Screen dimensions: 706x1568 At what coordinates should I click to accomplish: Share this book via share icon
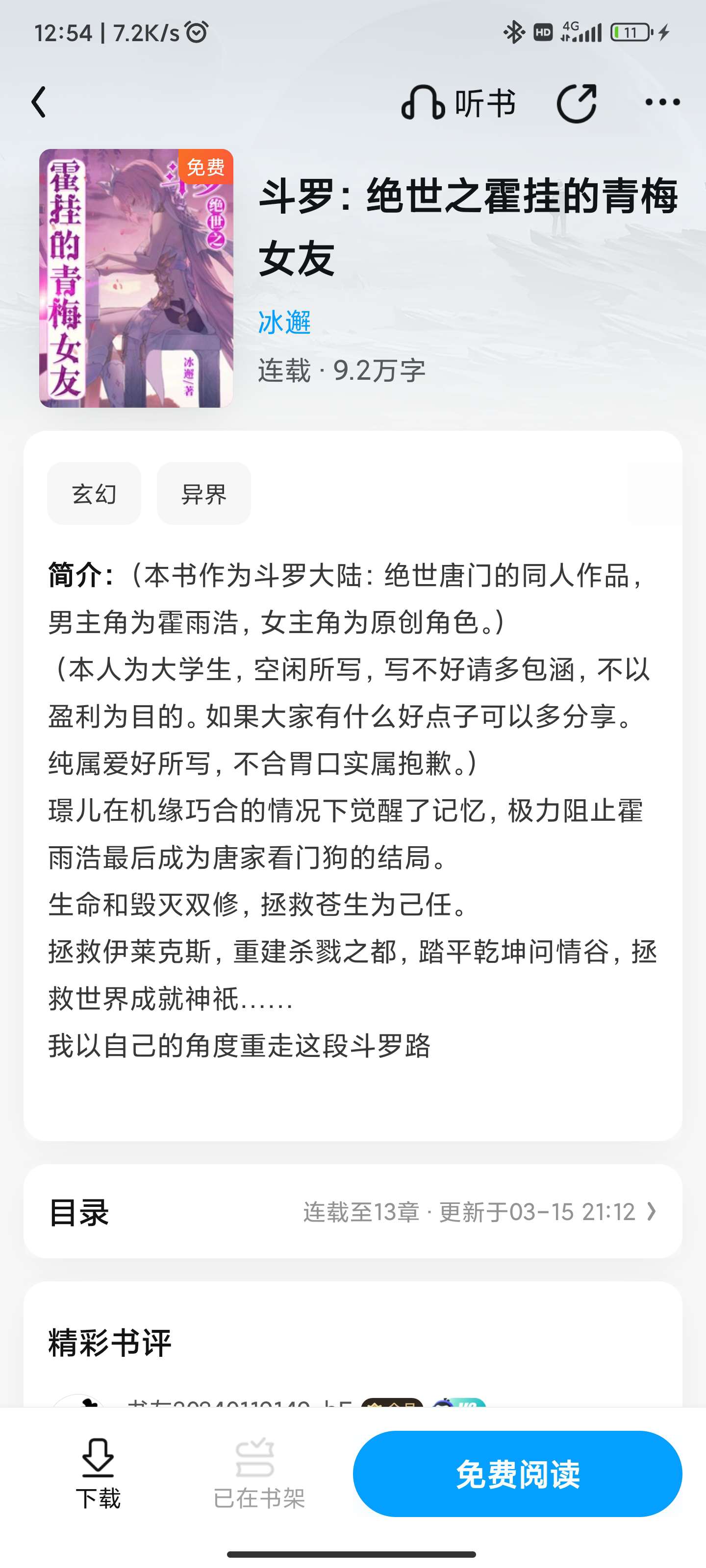[x=576, y=102]
